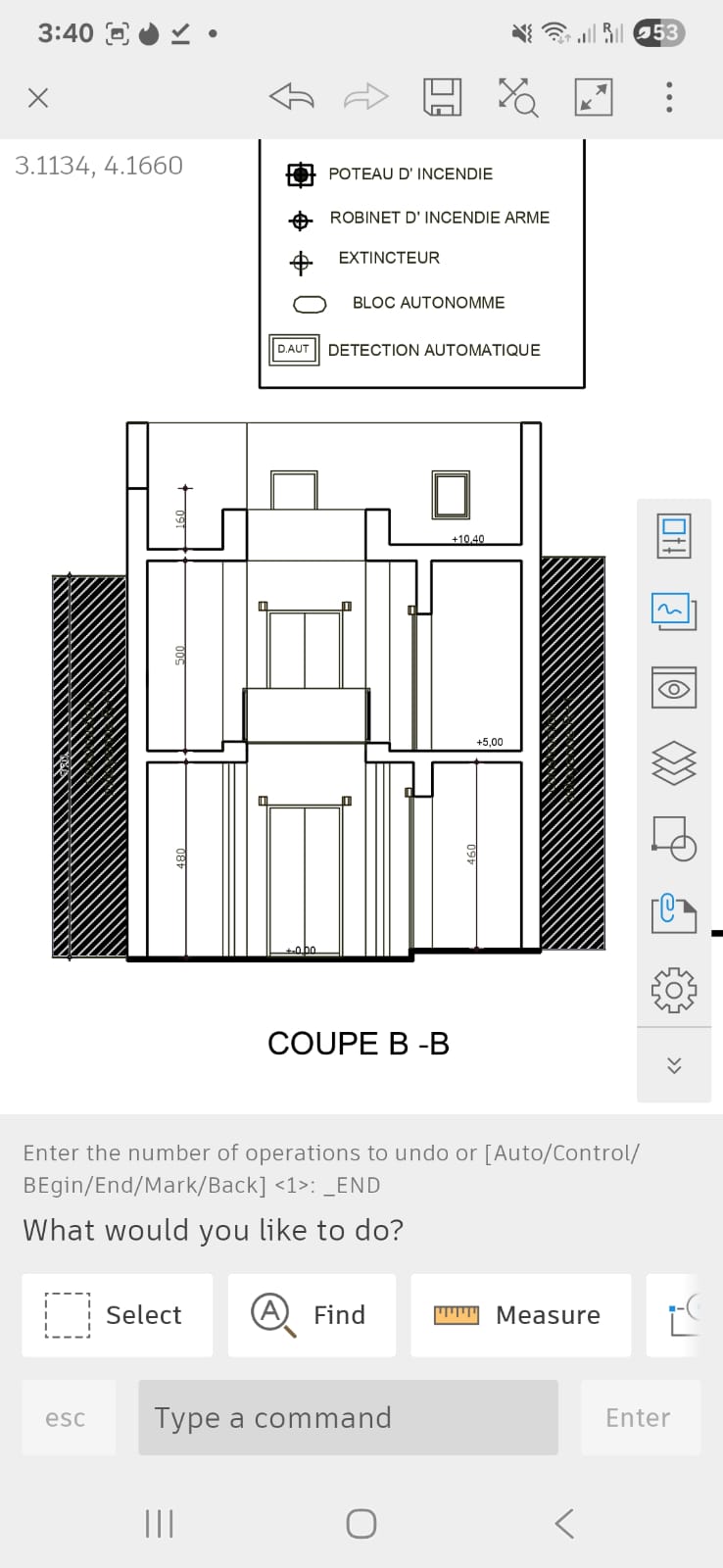This screenshot has height=1568, width=723.
Task: Open the eye visibility panel
Action: (x=674, y=688)
